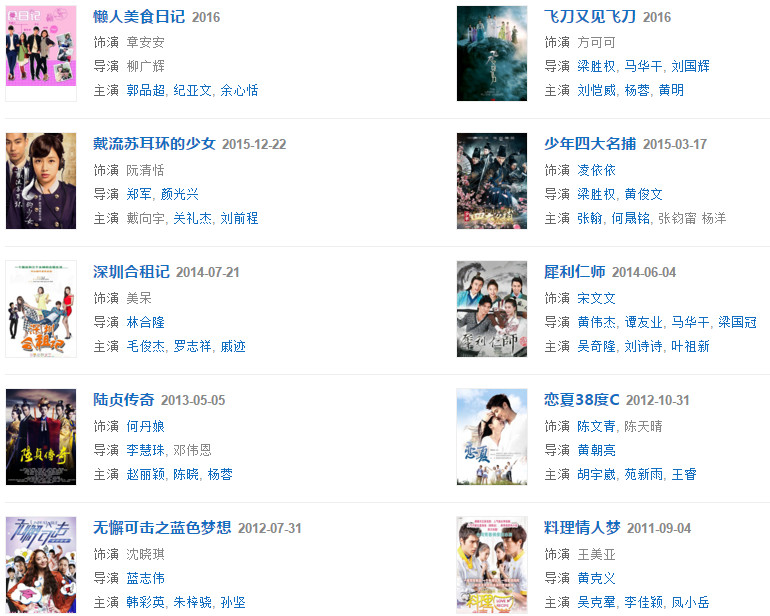Screen dimensions: 770x616
Task: Open the 陆贞传奇 title link
Action: [x=123, y=400]
